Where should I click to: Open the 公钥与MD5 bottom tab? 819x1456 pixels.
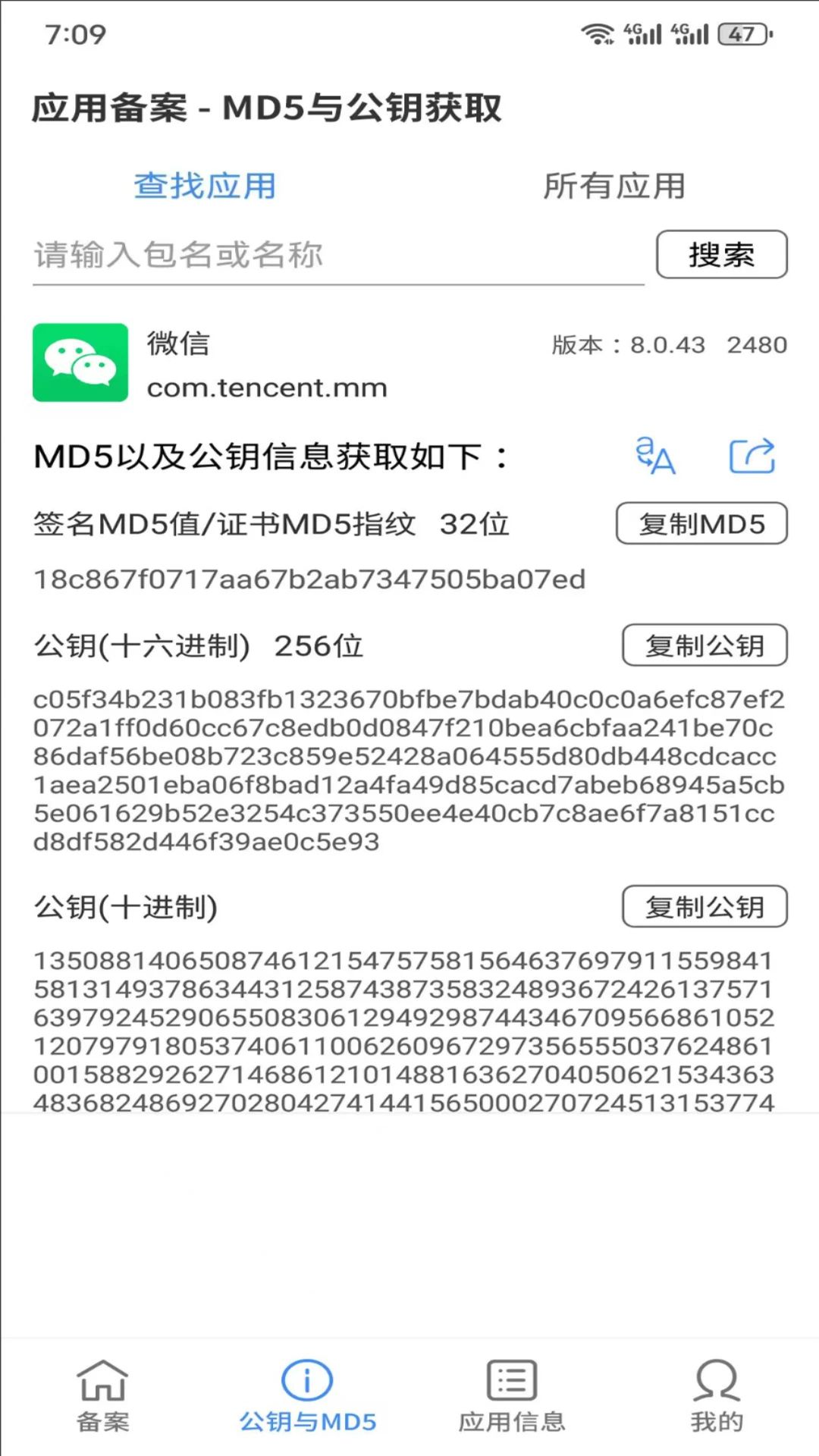(x=307, y=1395)
